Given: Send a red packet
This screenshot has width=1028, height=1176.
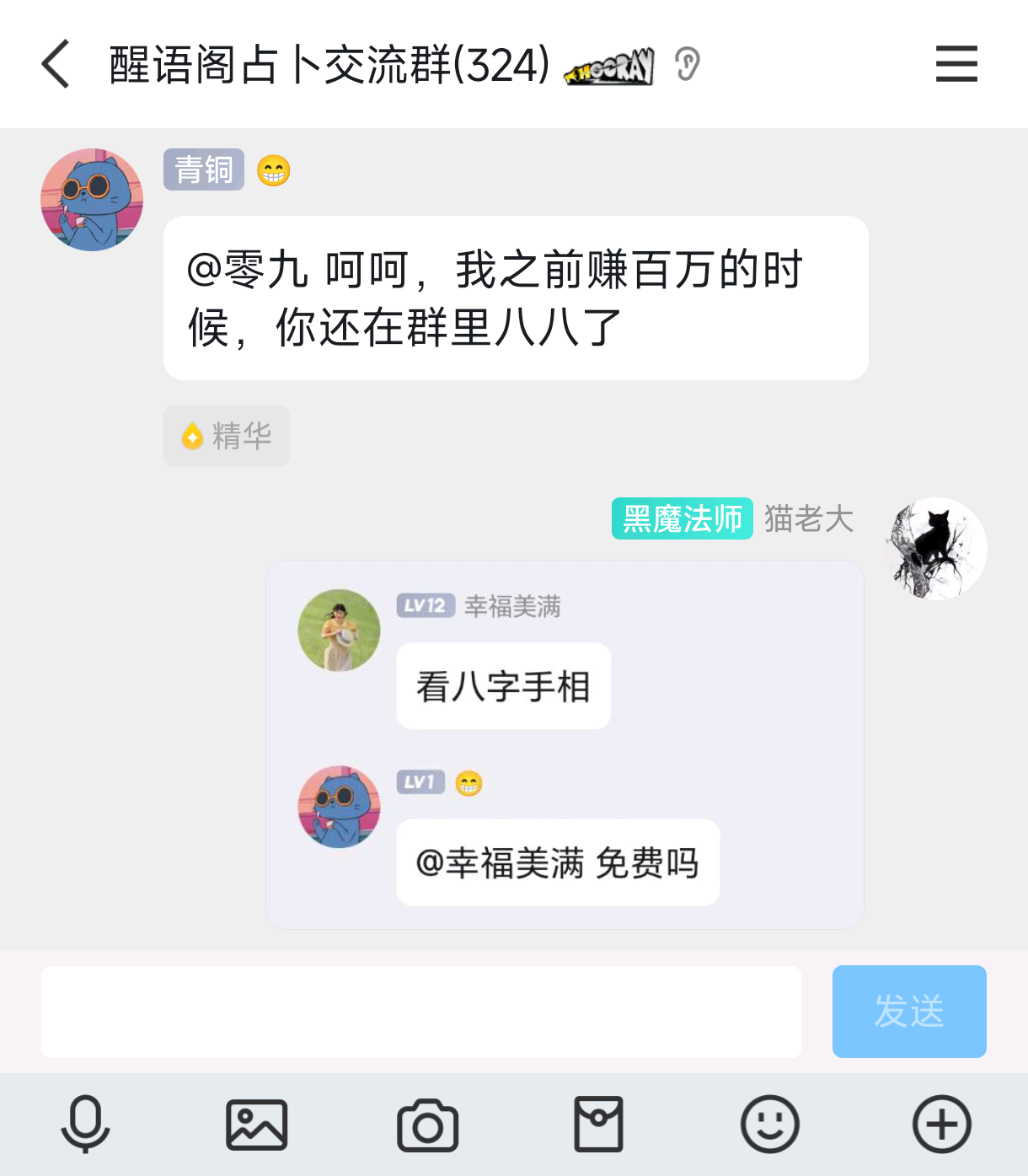Looking at the screenshot, I should click(x=599, y=1124).
